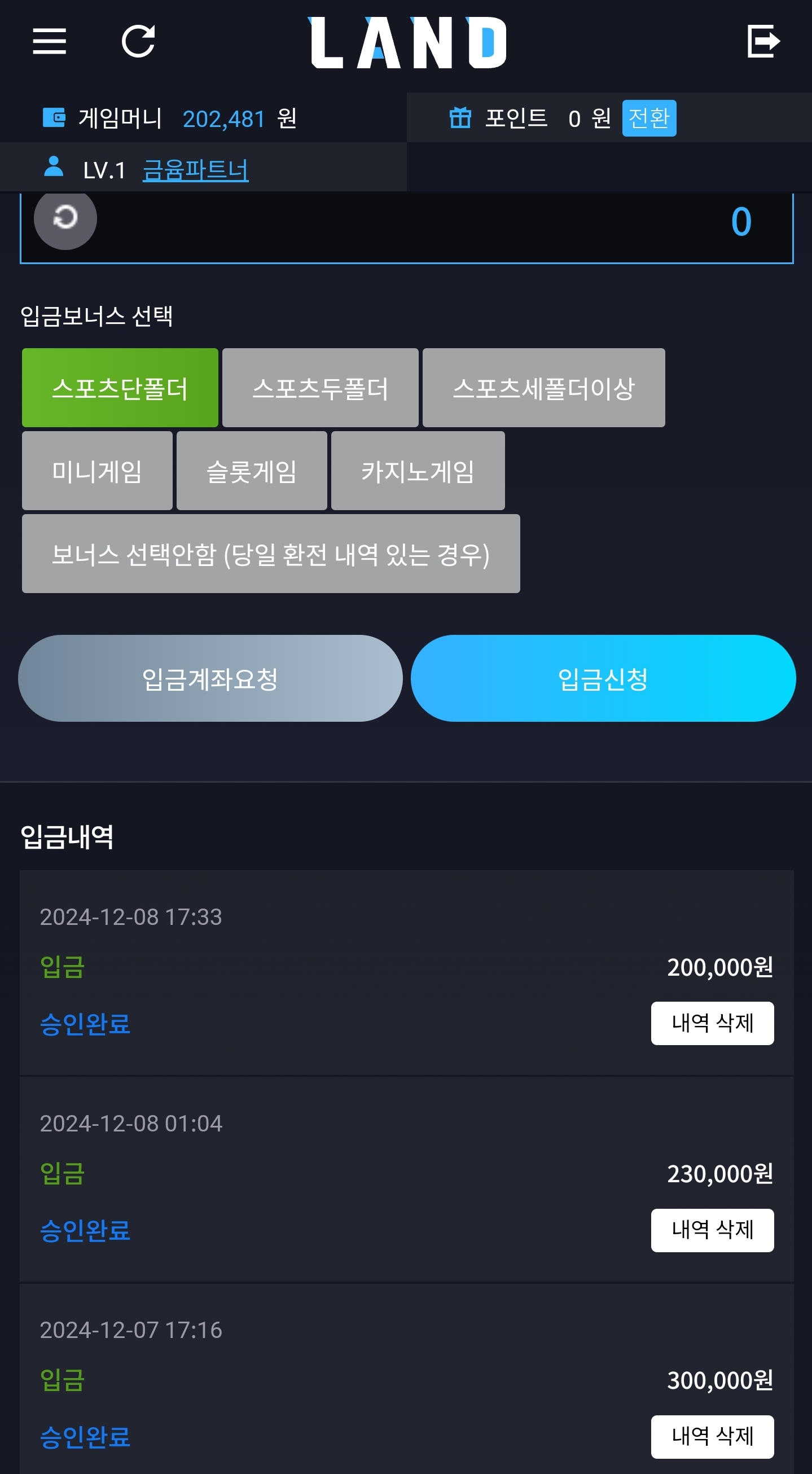The height and width of the screenshot is (1474, 812).
Task: Reset the deposit amount with the circular arrow
Action: [x=65, y=218]
